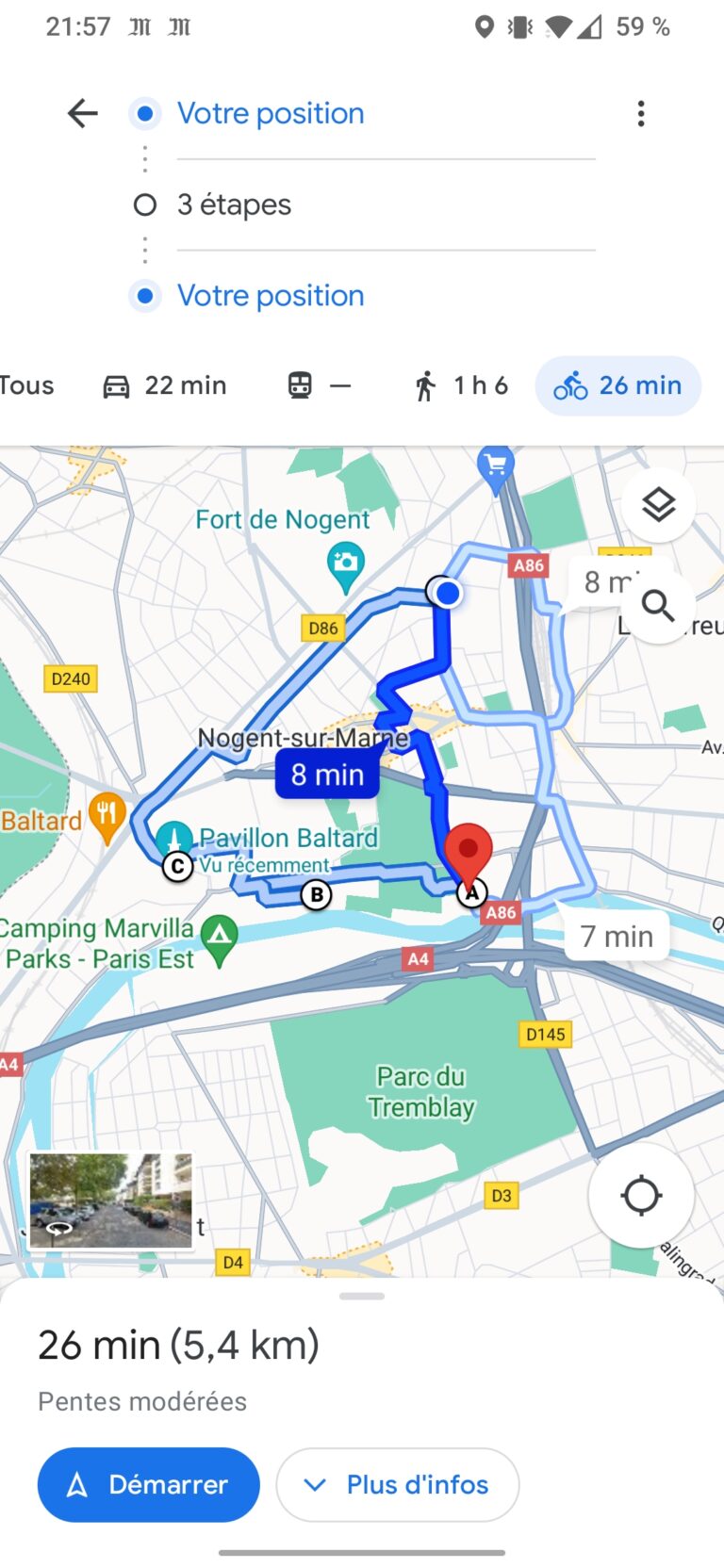Go back with the arrow icon
The image size is (724, 1568).
83,114
